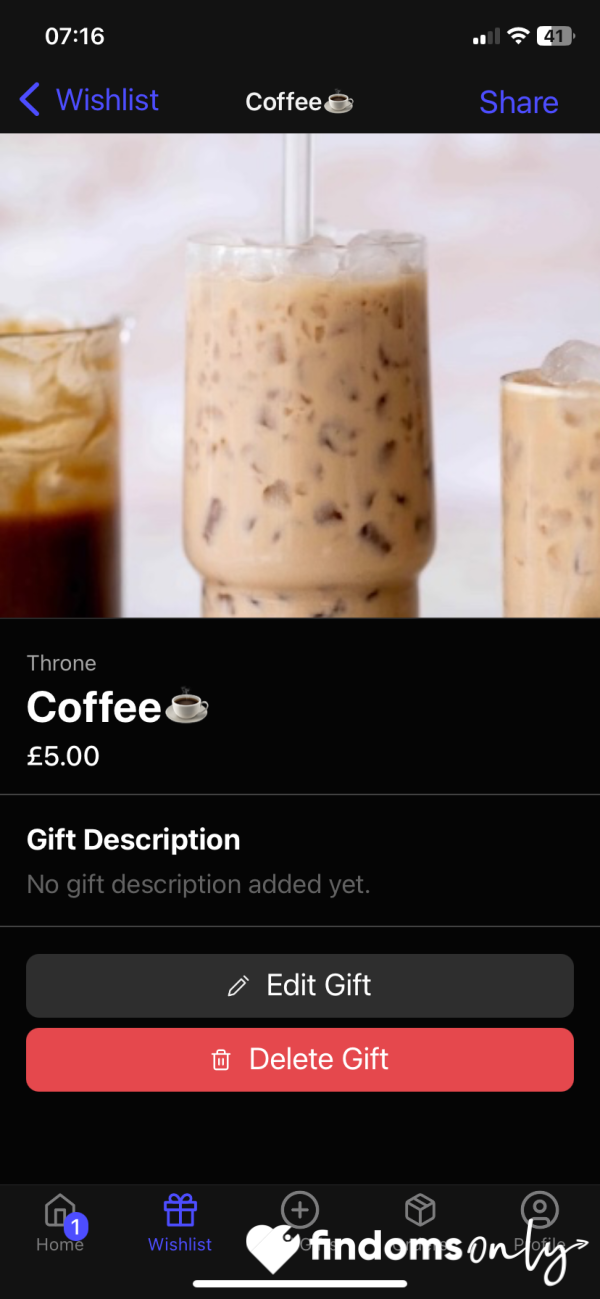Share the Coffee gift

[518, 102]
